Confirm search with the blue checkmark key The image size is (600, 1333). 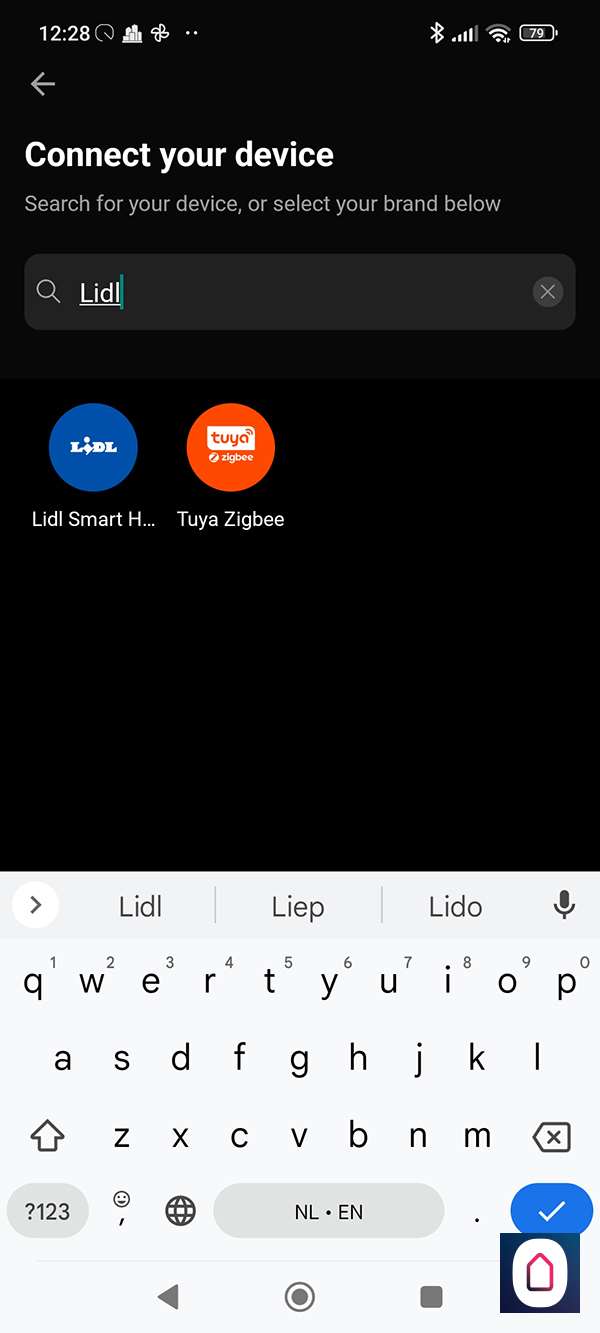click(551, 1211)
